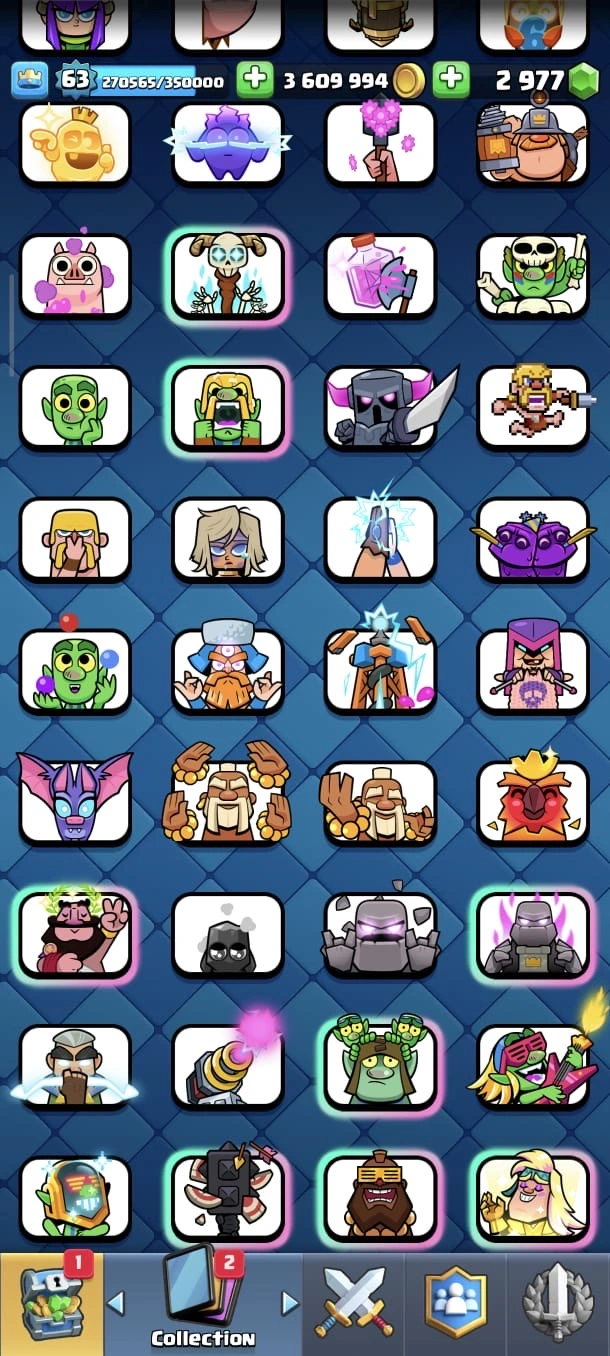Pick the crying barbarian emote
Image resolution: width=610 pixels, height=1356 pixels.
pyautogui.click(x=76, y=539)
